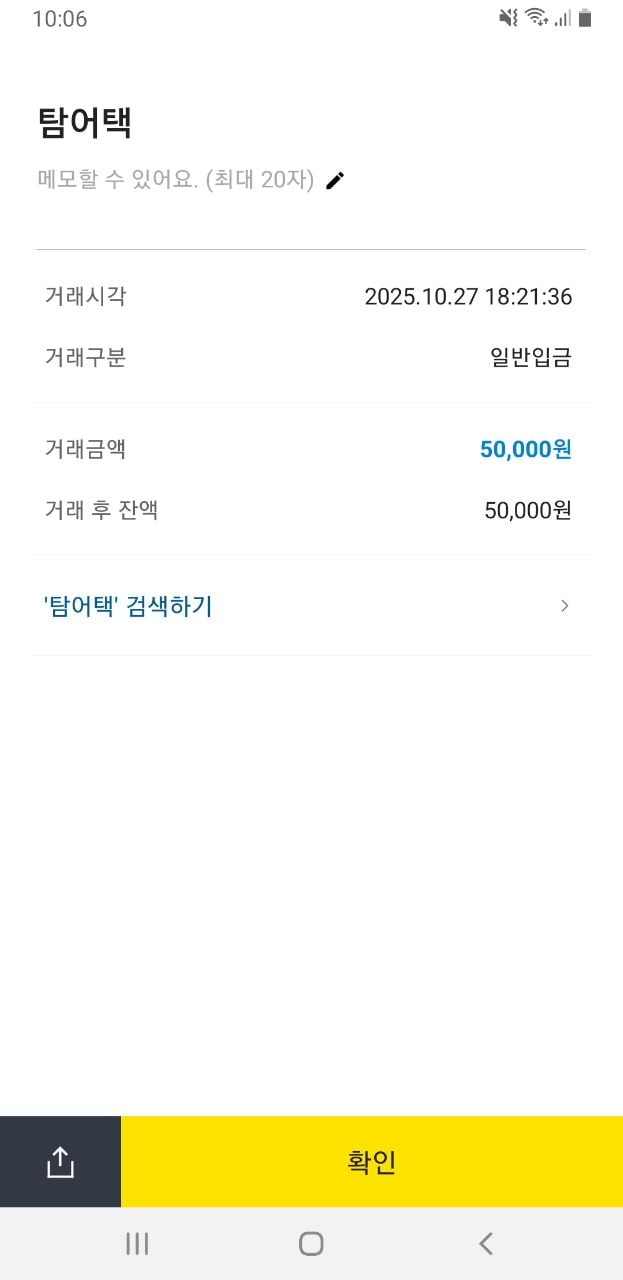
Task: Edit the transaction memo with the pencil icon
Action: coord(335,180)
